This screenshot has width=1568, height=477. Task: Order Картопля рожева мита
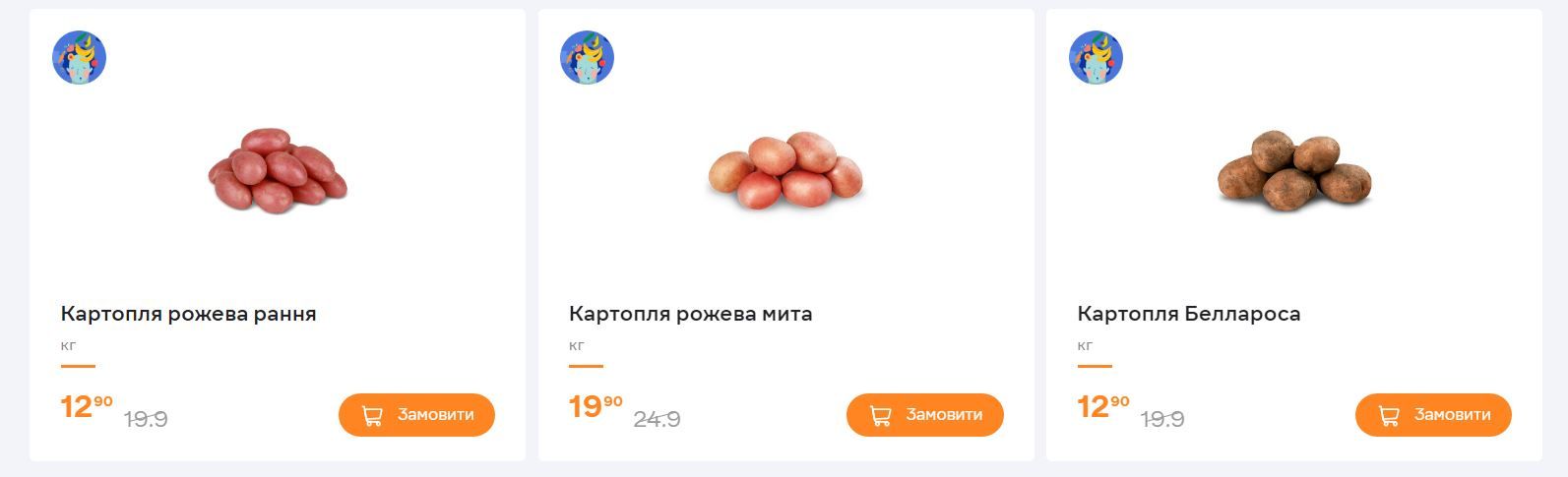click(924, 415)
